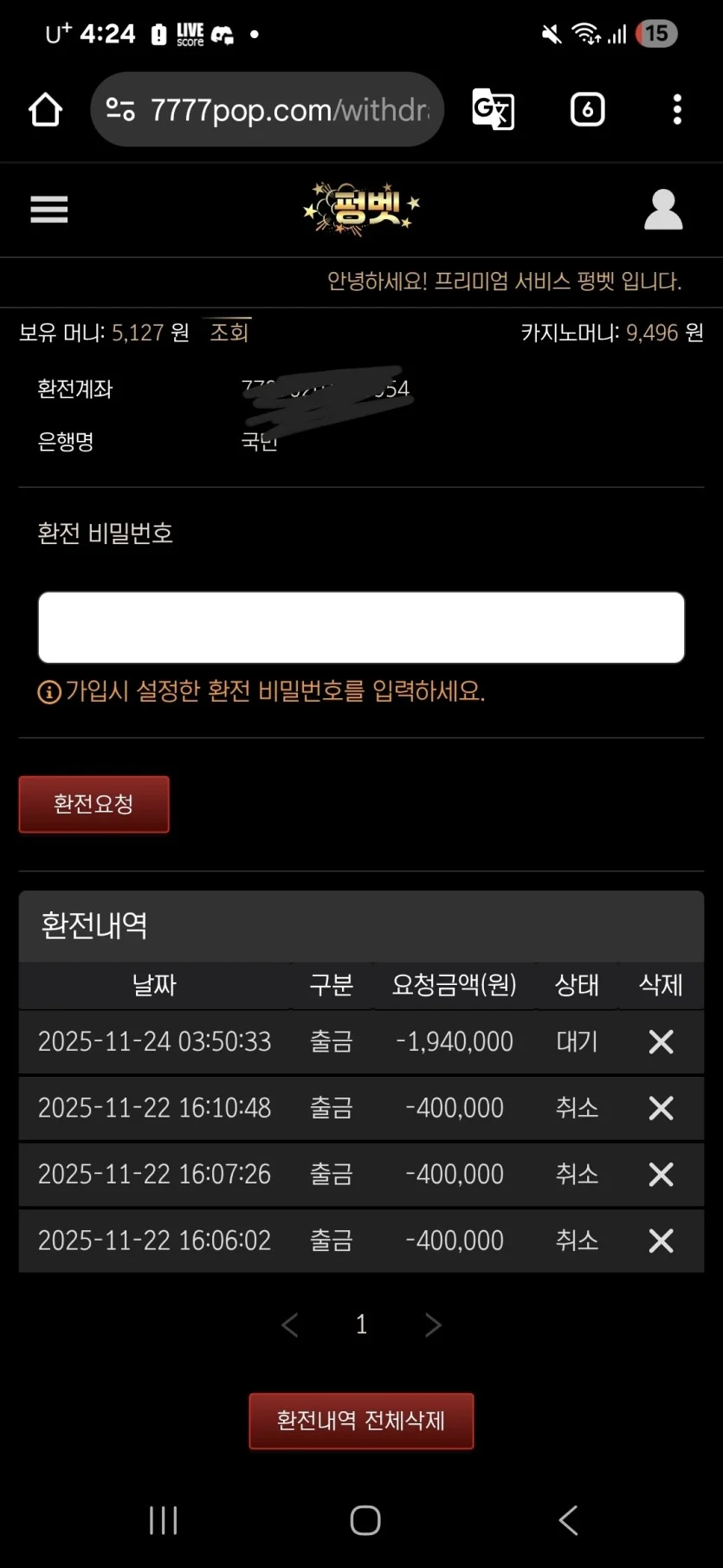The height and width of the screenshot is (1568, 723).
Task: Tap the browser home icon
Action: [46, 110]
